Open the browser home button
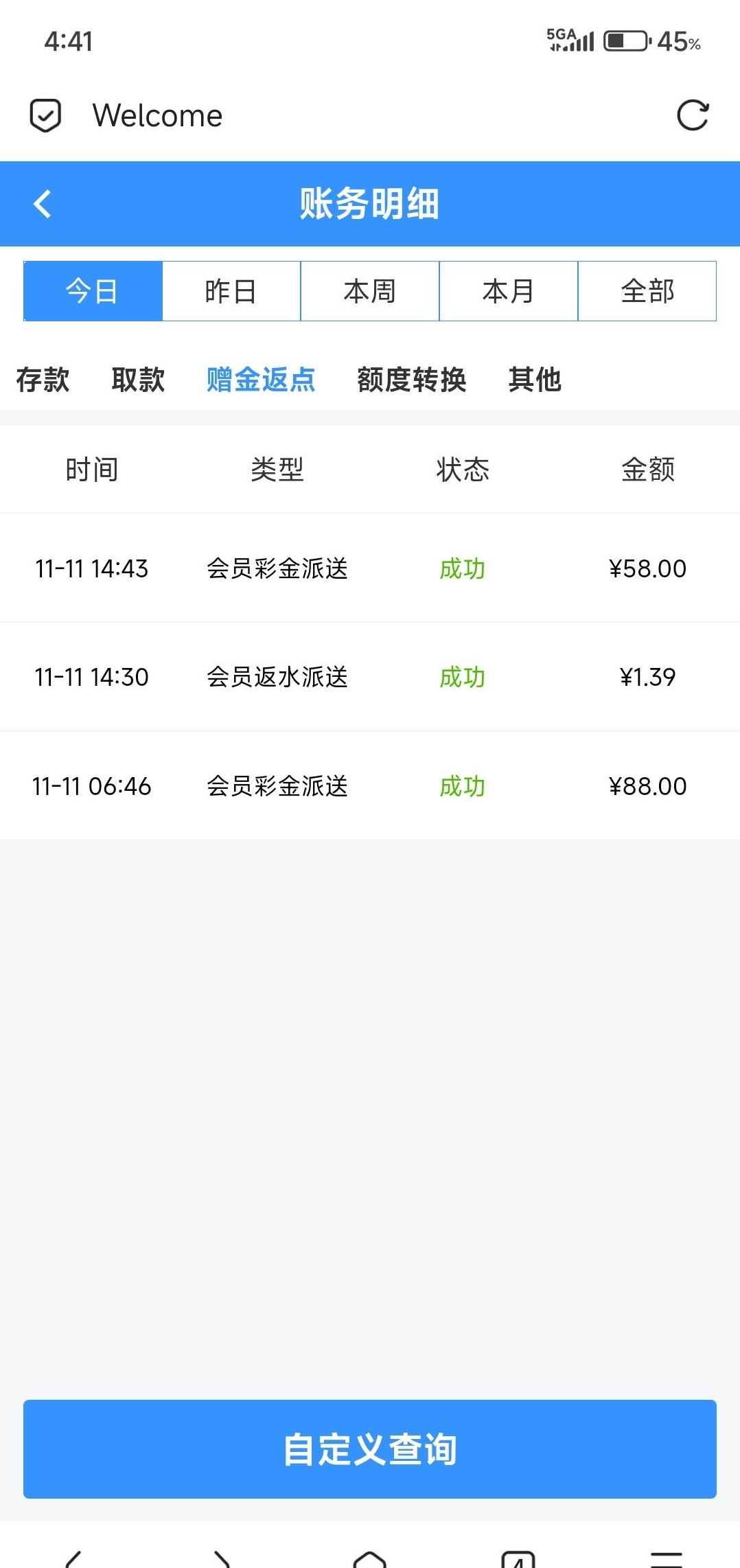The image size is (740, 1568). click(x=370, y=1557)
